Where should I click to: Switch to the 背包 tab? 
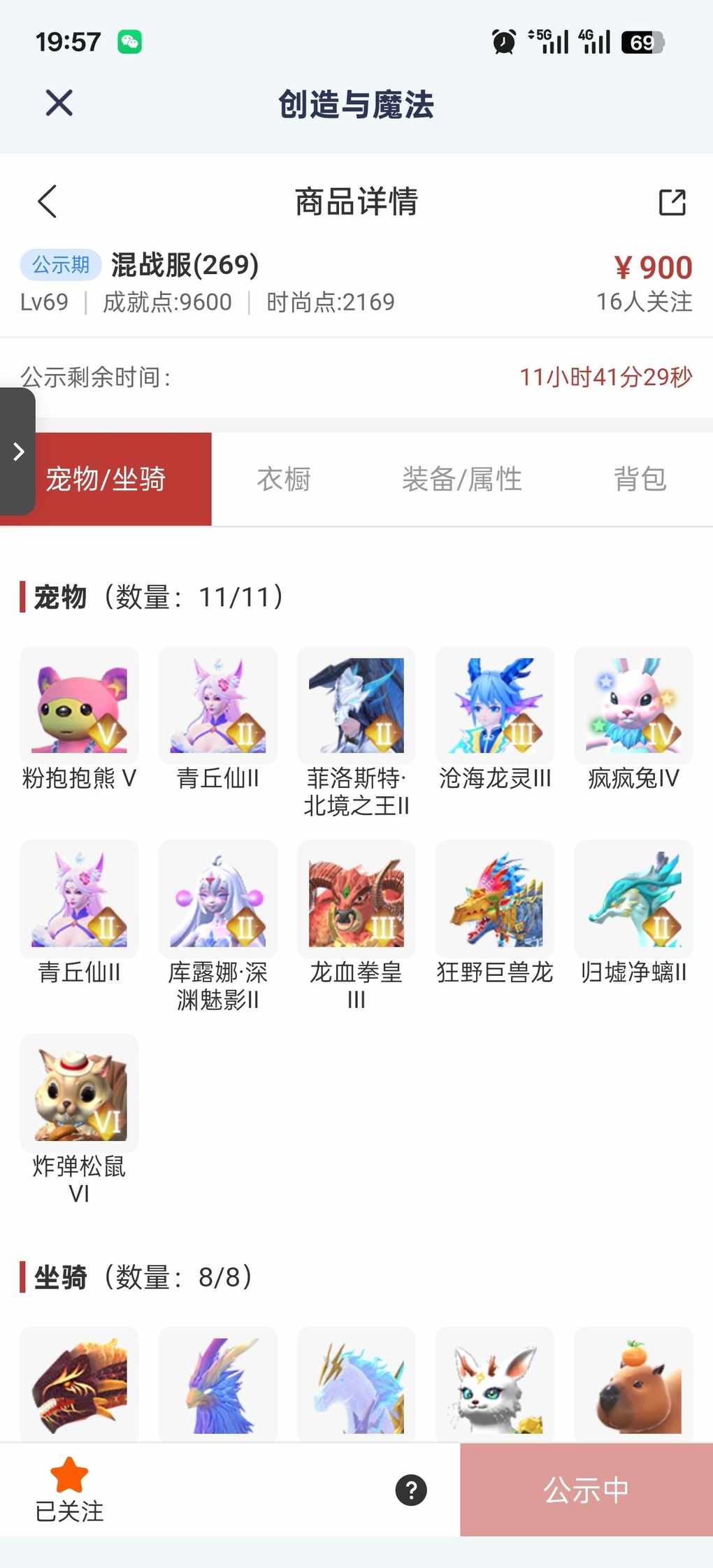[x=640, y=480]
